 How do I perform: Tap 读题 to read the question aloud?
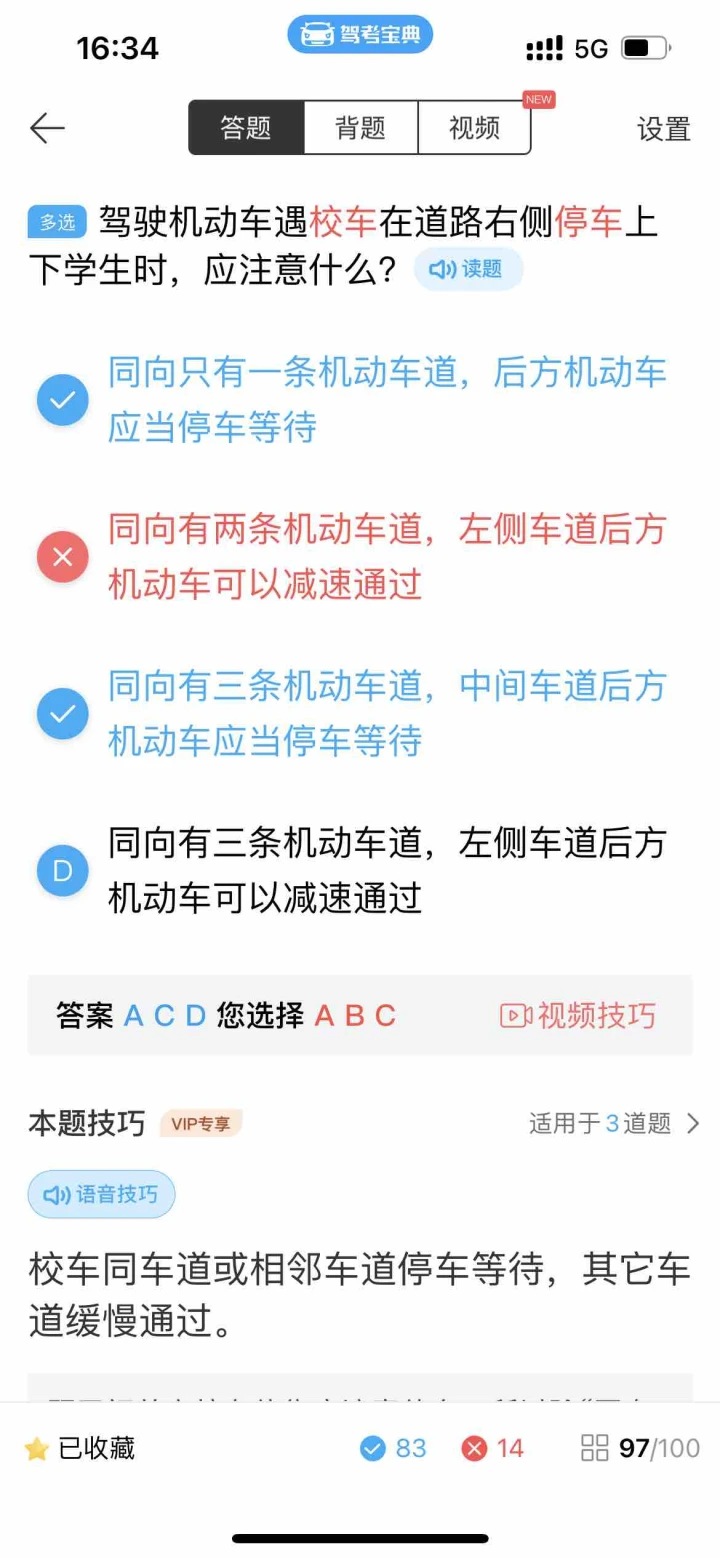point(468,269)
